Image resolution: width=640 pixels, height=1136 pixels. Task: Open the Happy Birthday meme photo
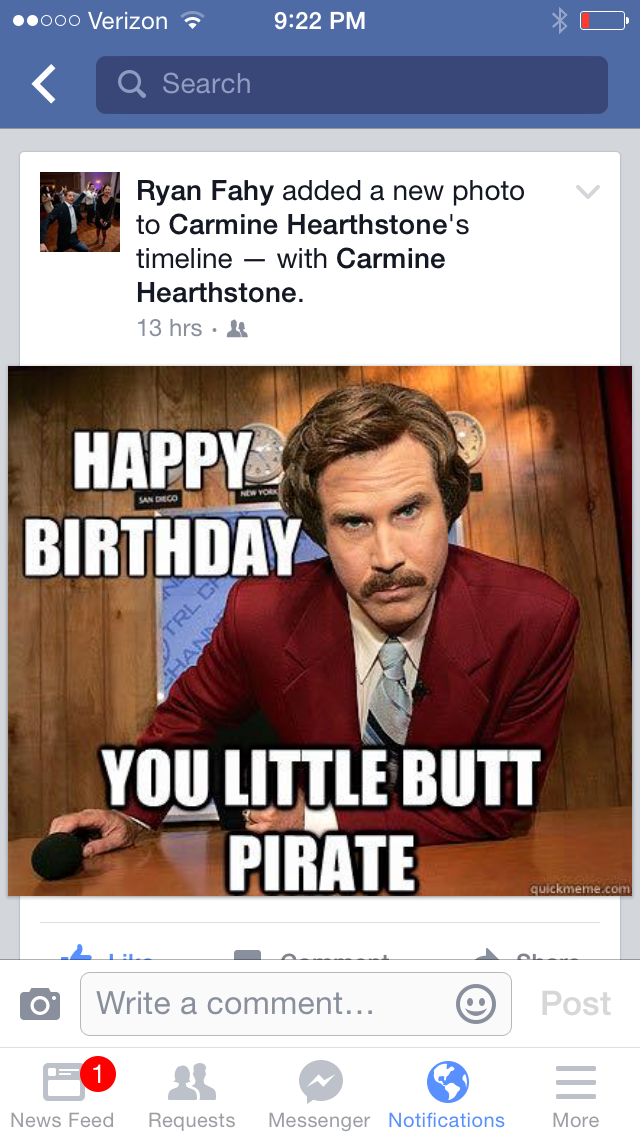320,630
